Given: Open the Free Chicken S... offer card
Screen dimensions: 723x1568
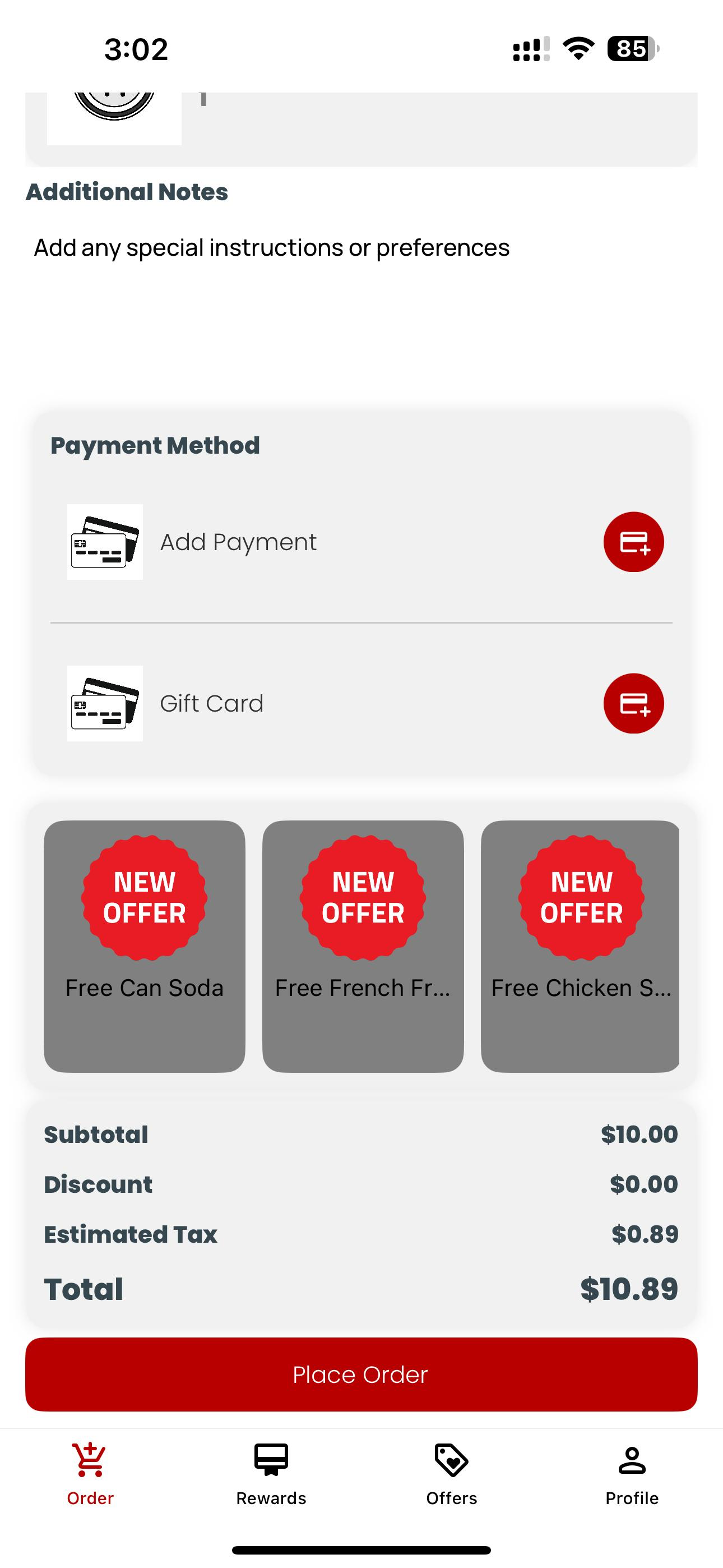Looking at the screenshot, I should 580,946.
